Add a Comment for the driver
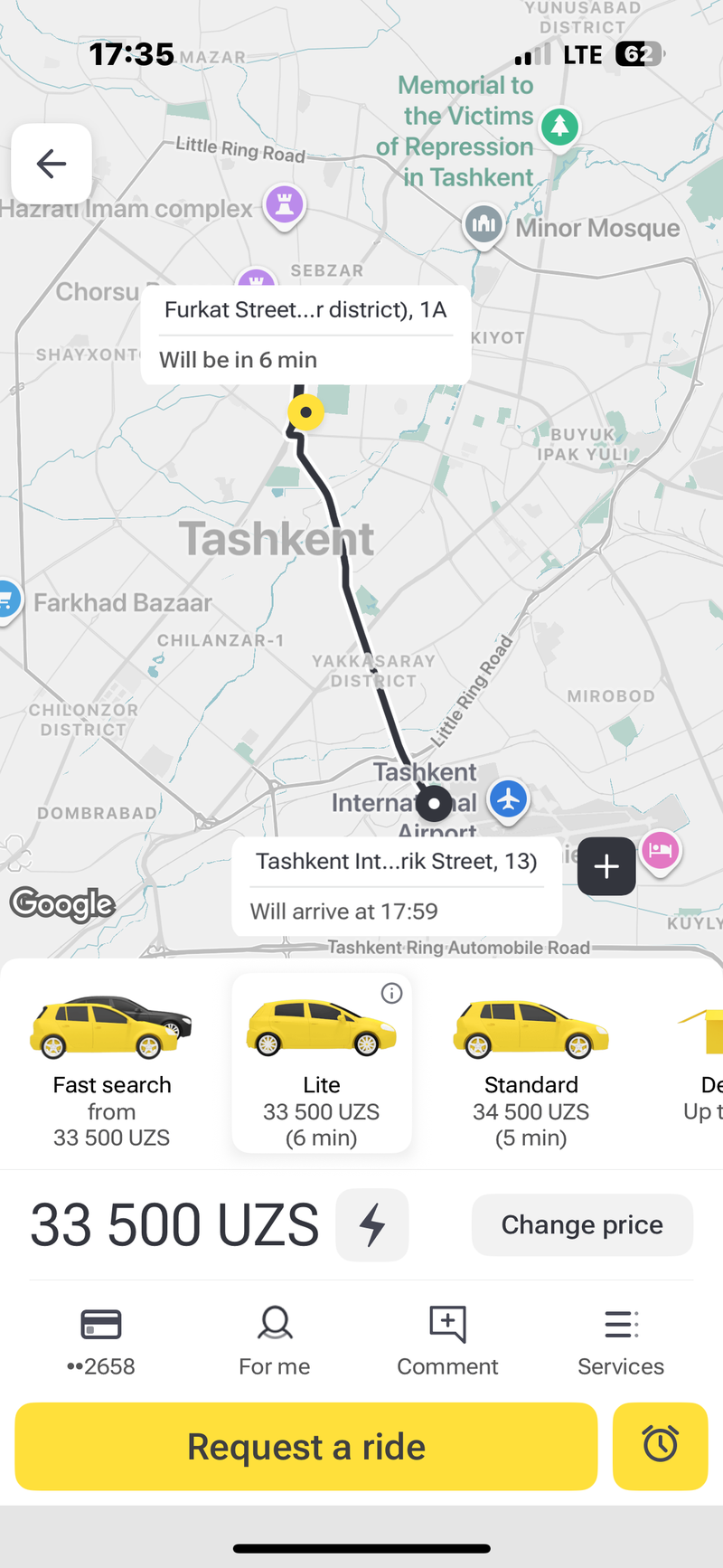This screenshot has width=723, height=1568. pos(447,1341)
